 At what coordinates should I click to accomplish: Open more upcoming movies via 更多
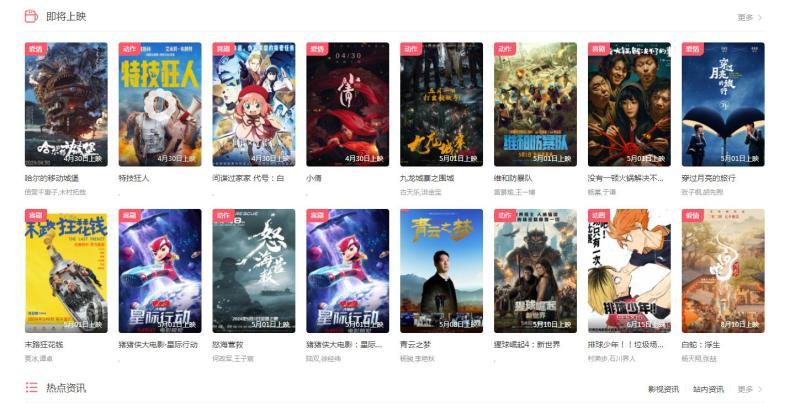(749, 17)
